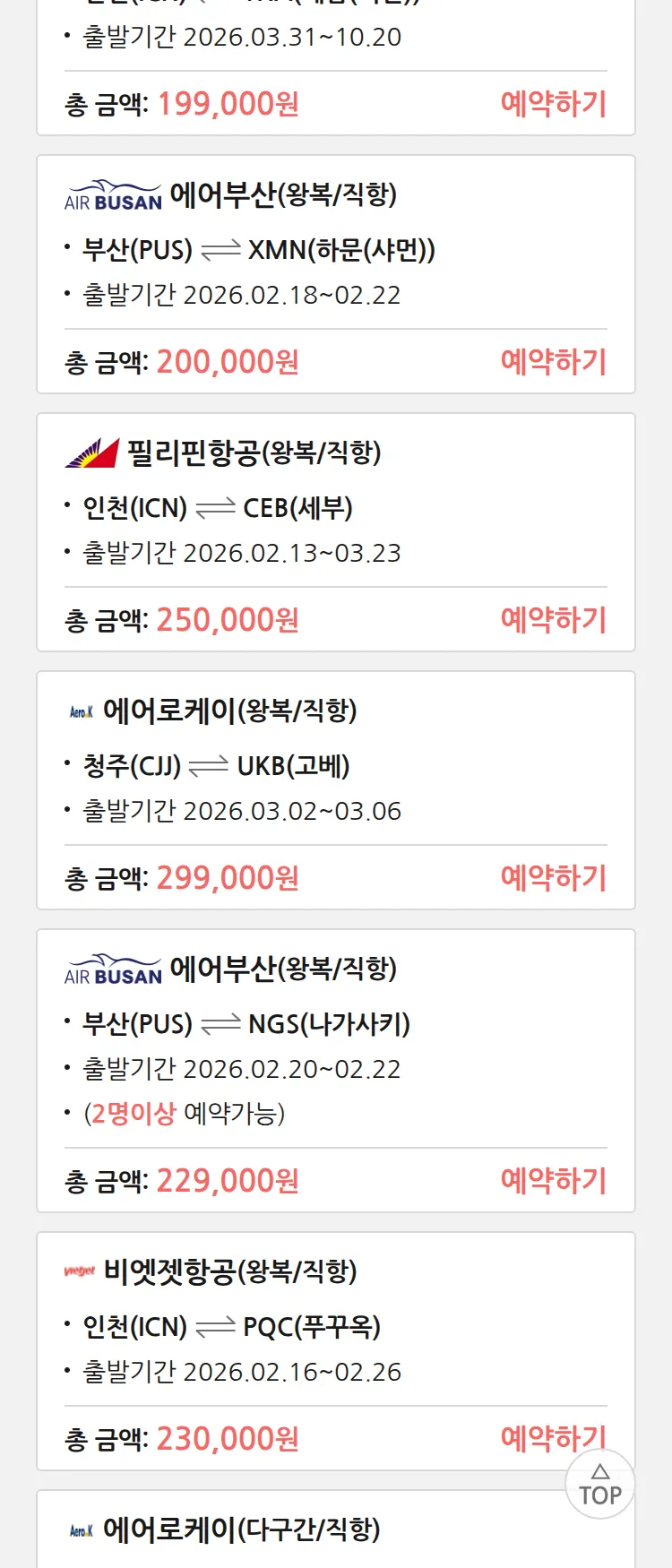Jump back up with the TOP button

click(x=600, y=1485)
